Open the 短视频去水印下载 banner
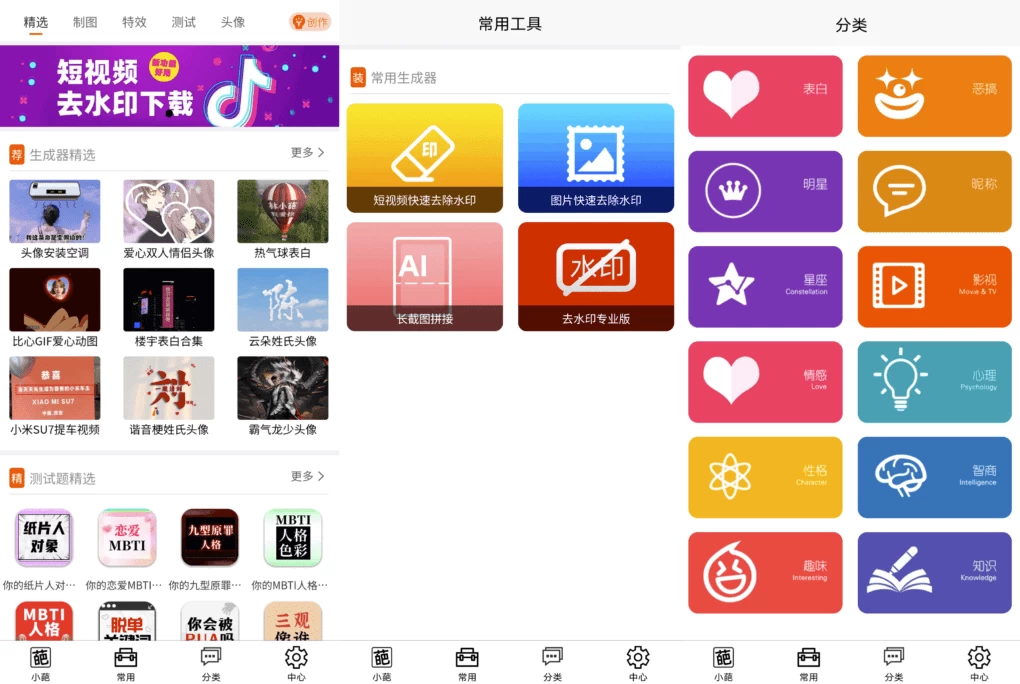 (x=169, y=87)
